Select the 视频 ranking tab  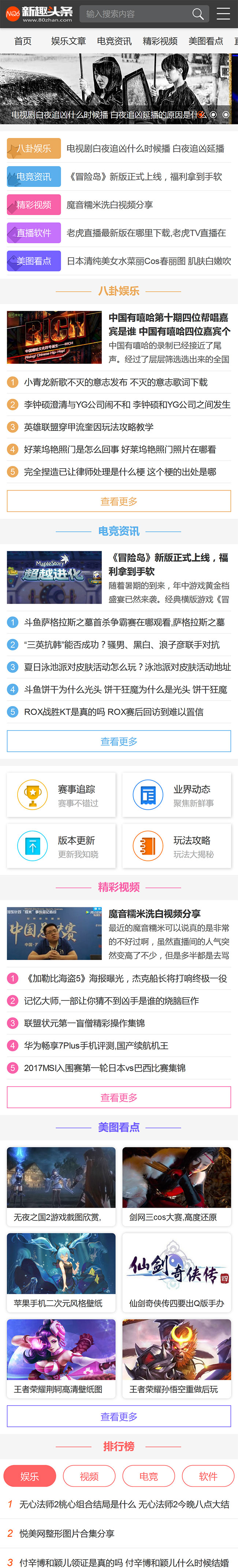tap(89, 1475)
